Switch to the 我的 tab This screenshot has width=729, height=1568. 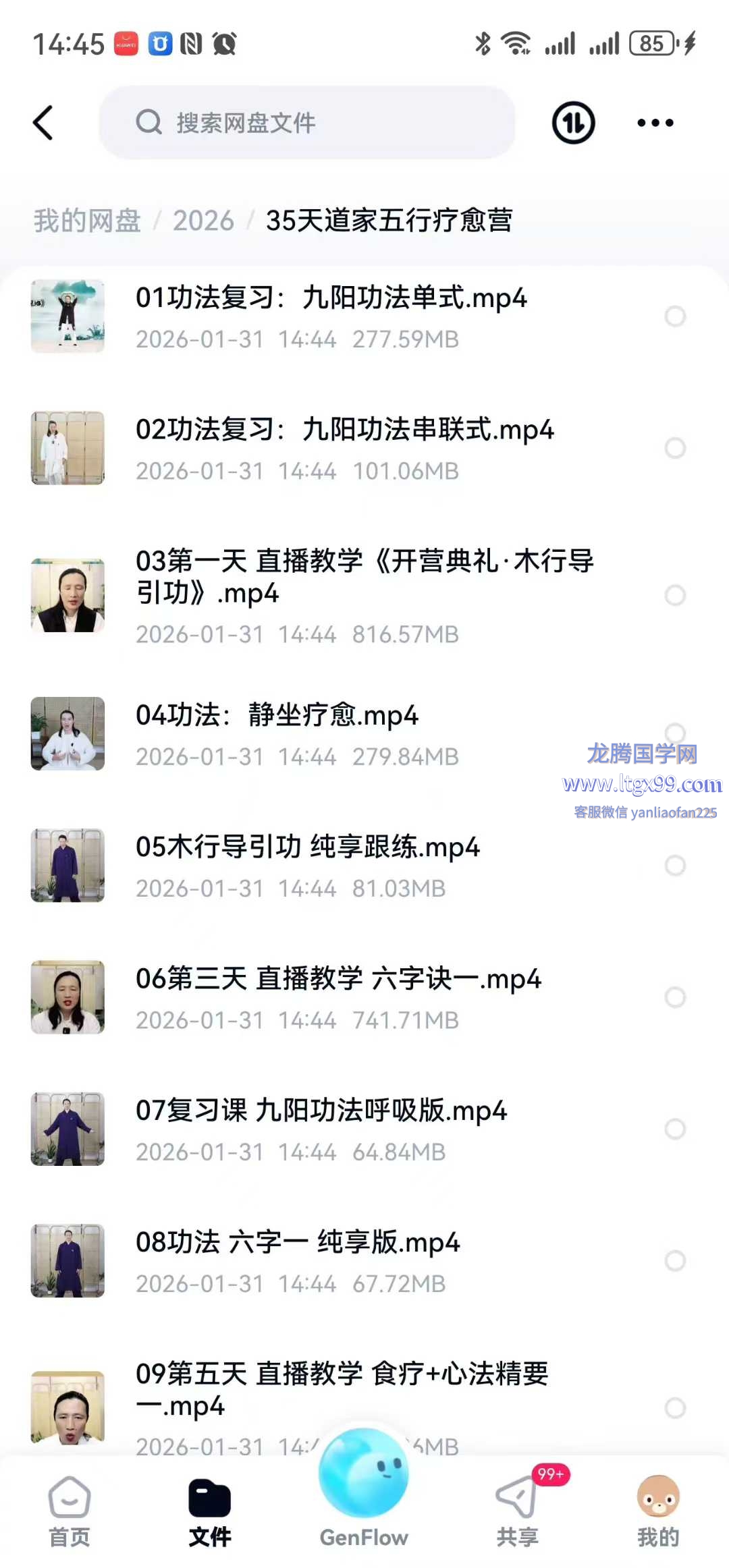(657, 1511)
